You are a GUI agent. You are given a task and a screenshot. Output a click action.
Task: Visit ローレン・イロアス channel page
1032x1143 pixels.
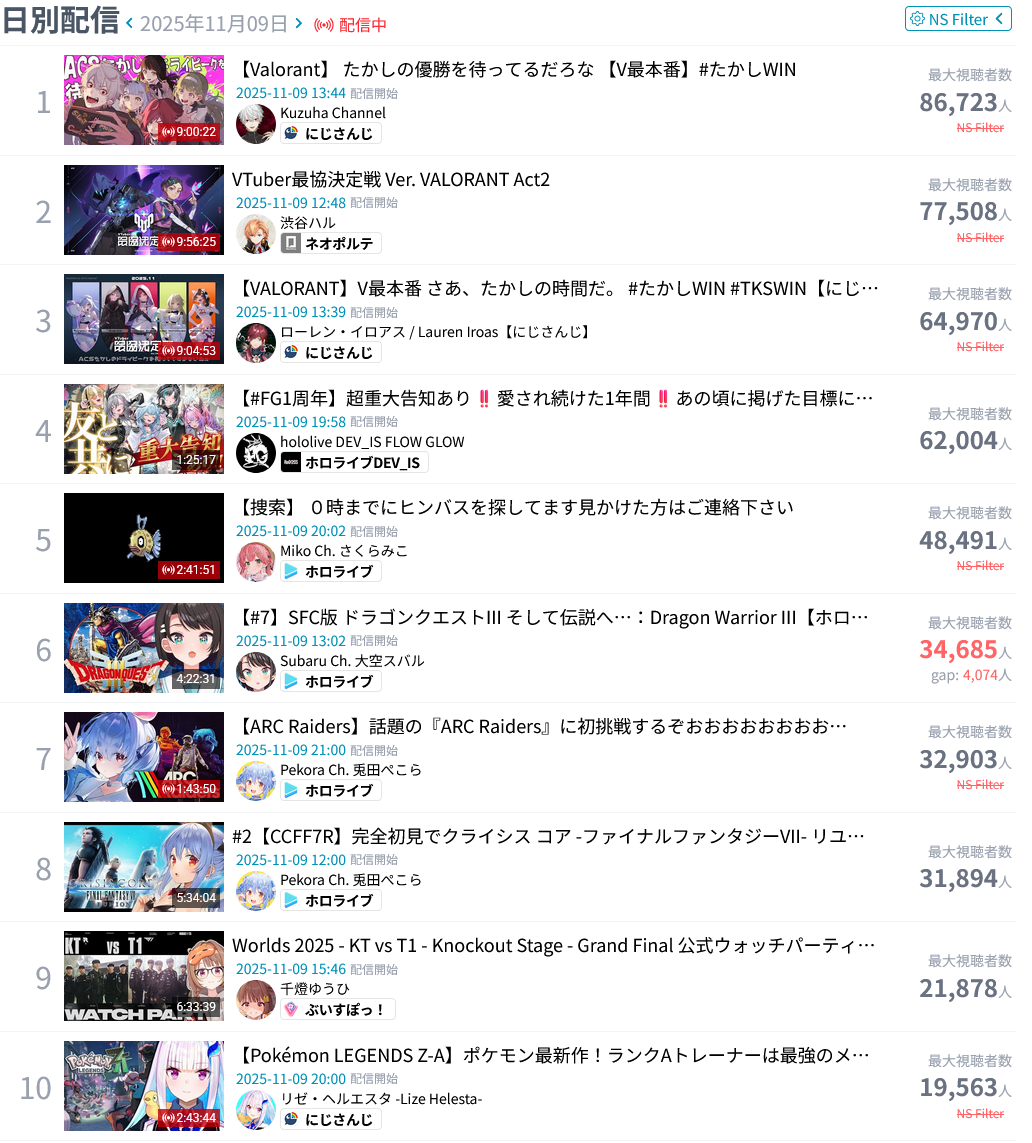tap(436, 332)
